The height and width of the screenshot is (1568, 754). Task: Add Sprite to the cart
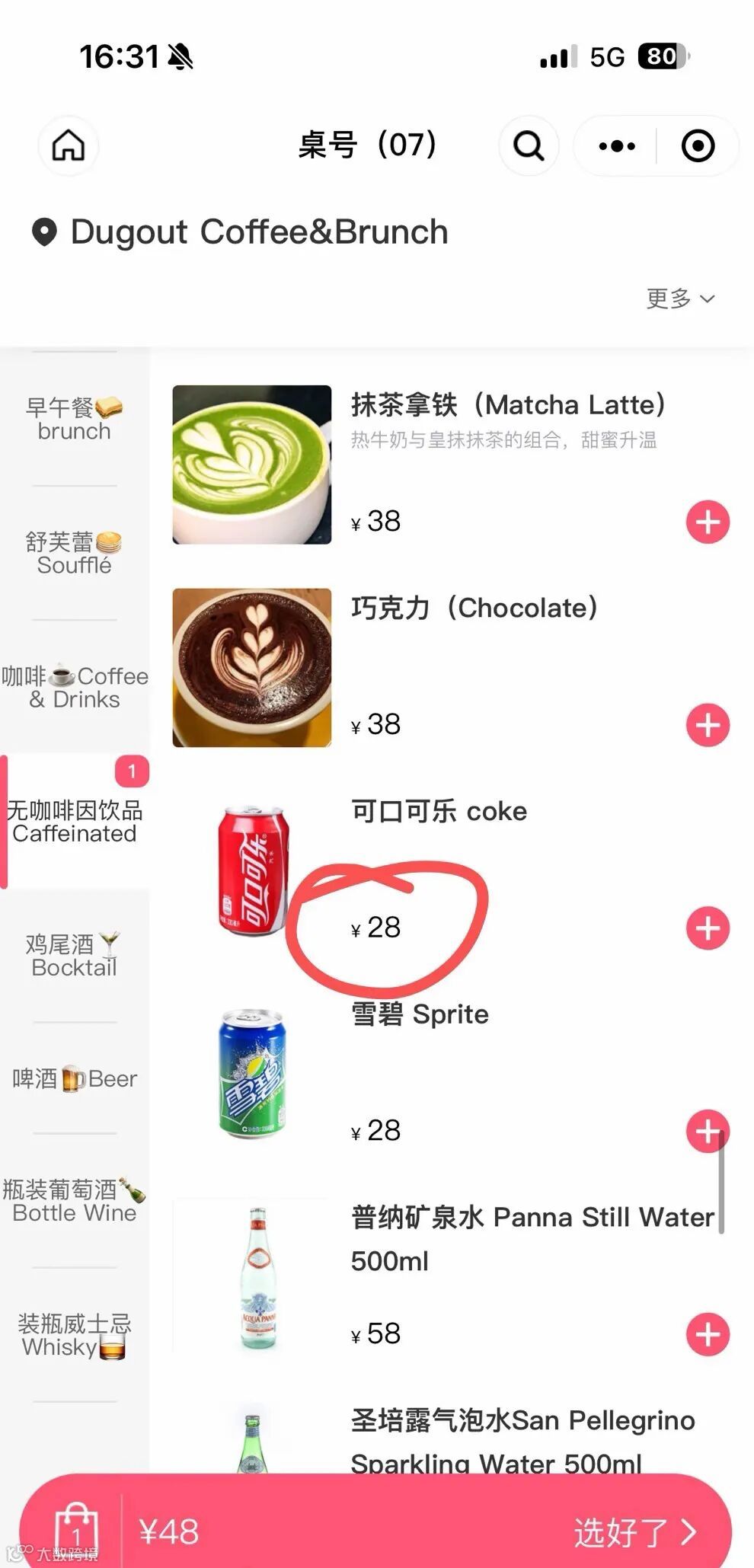click(x=708, y=1131)
